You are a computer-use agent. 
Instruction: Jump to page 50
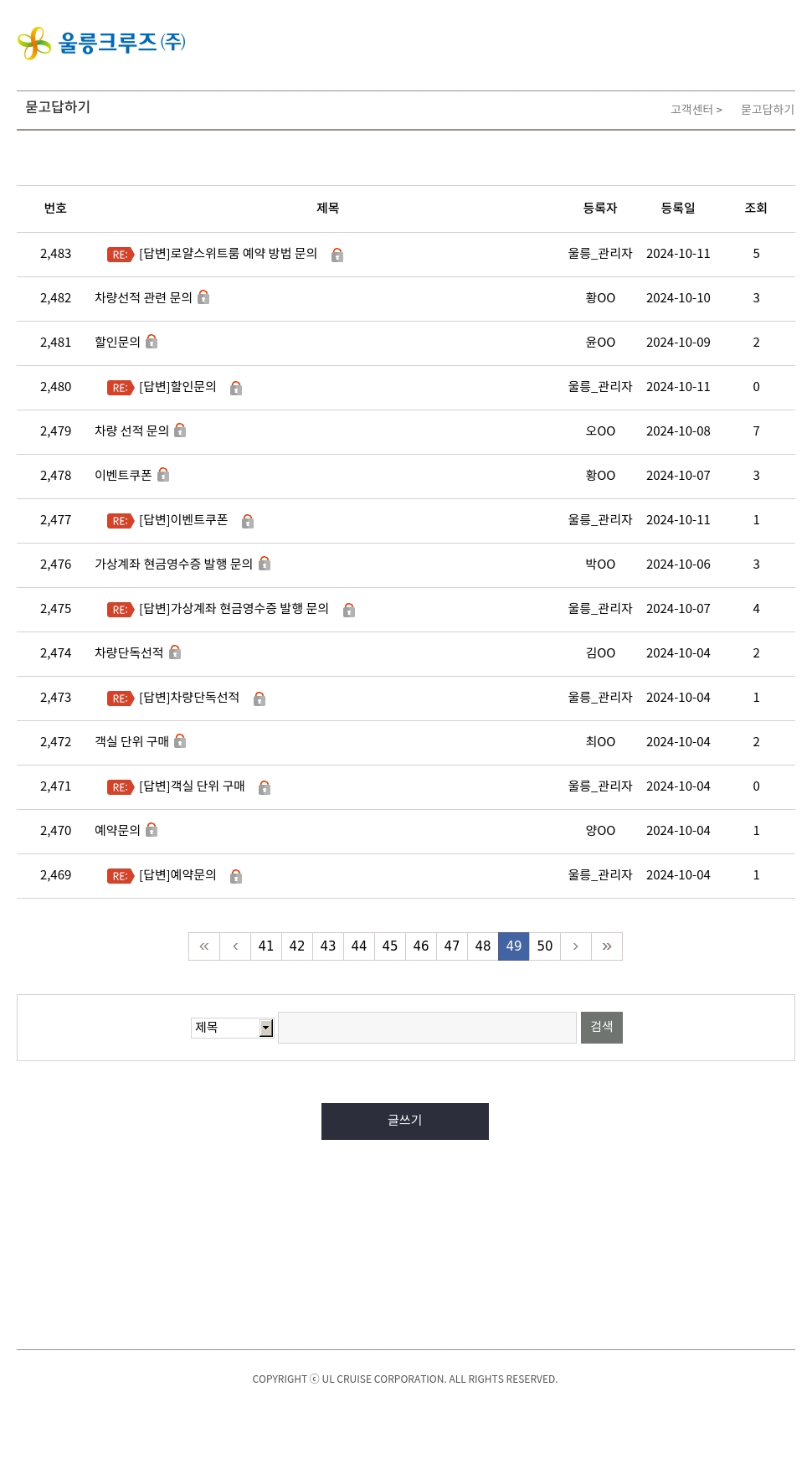[545, 946]
